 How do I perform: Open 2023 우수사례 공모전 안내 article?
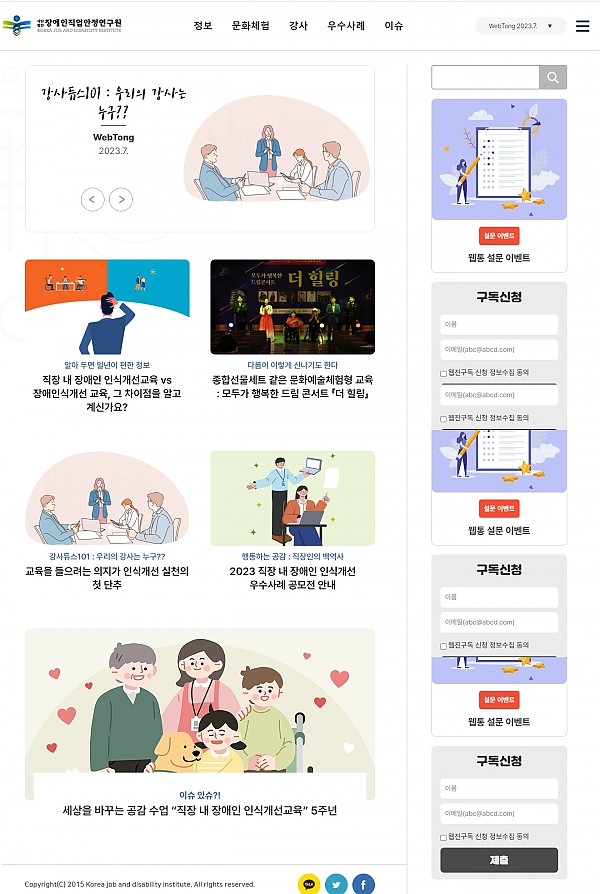point(292,577)
